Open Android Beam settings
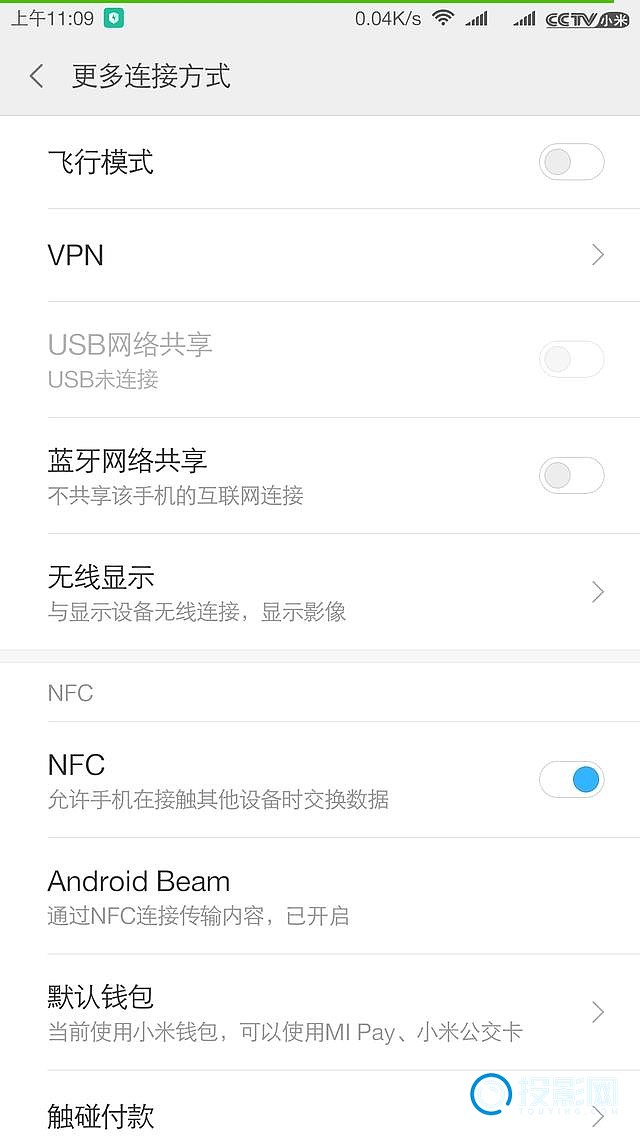 pos(320,896)
